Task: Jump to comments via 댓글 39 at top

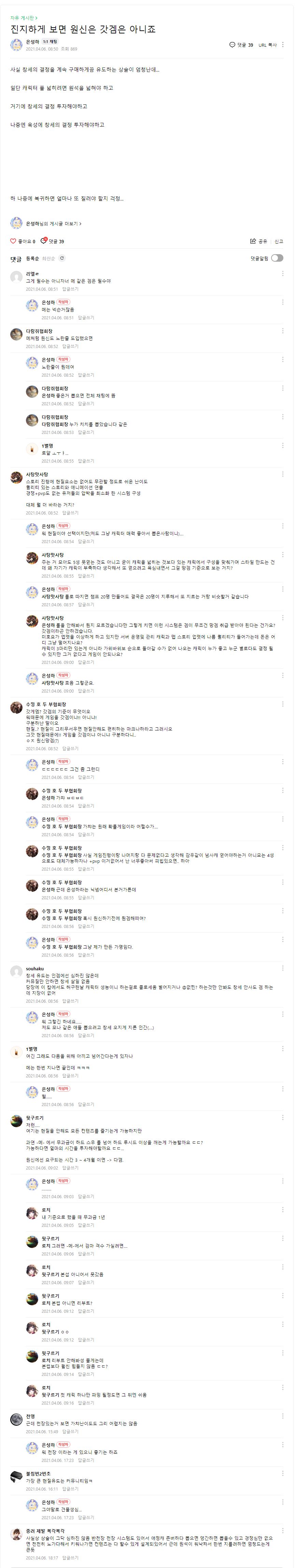Action: (x=241, y=45)
